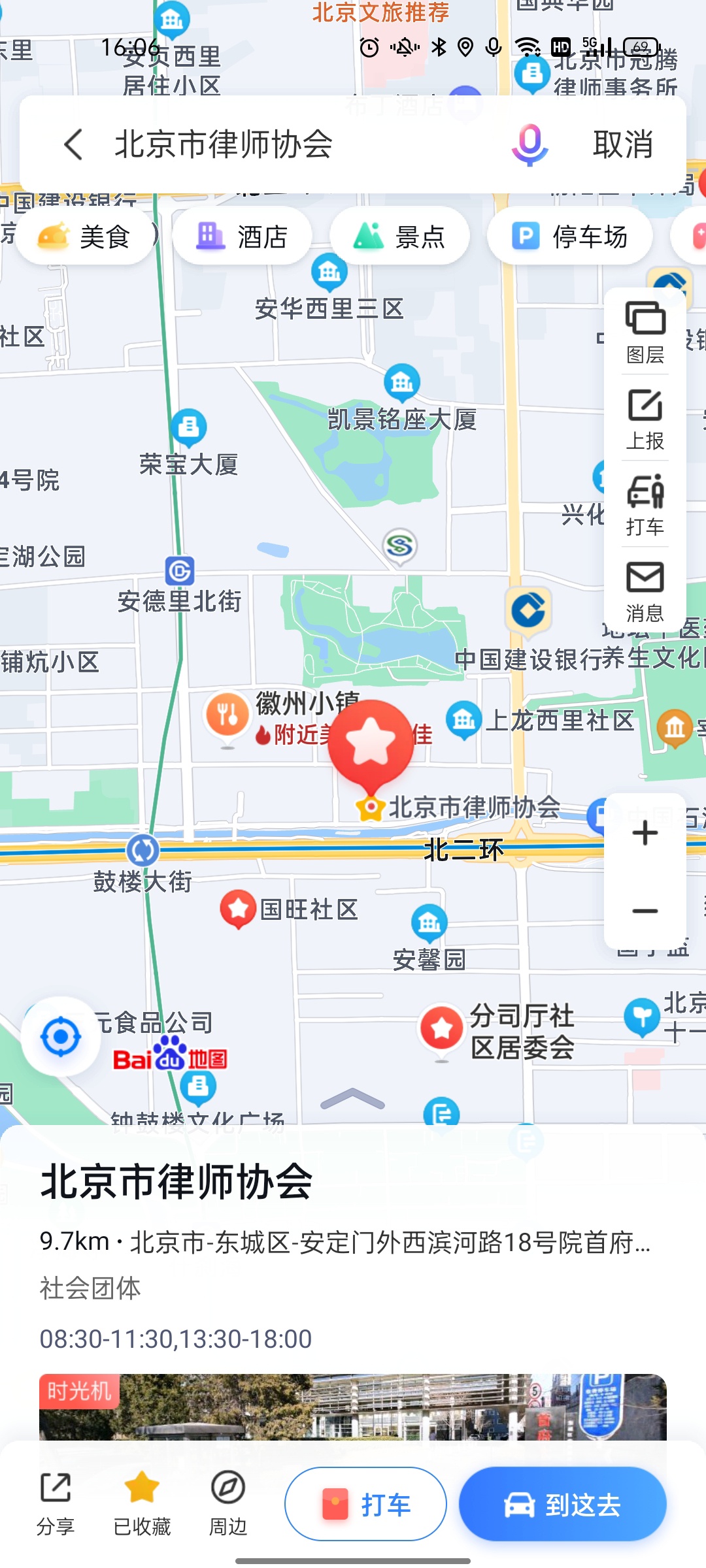
Task: Zoom in on the map
Action: (x=645, y=833)
